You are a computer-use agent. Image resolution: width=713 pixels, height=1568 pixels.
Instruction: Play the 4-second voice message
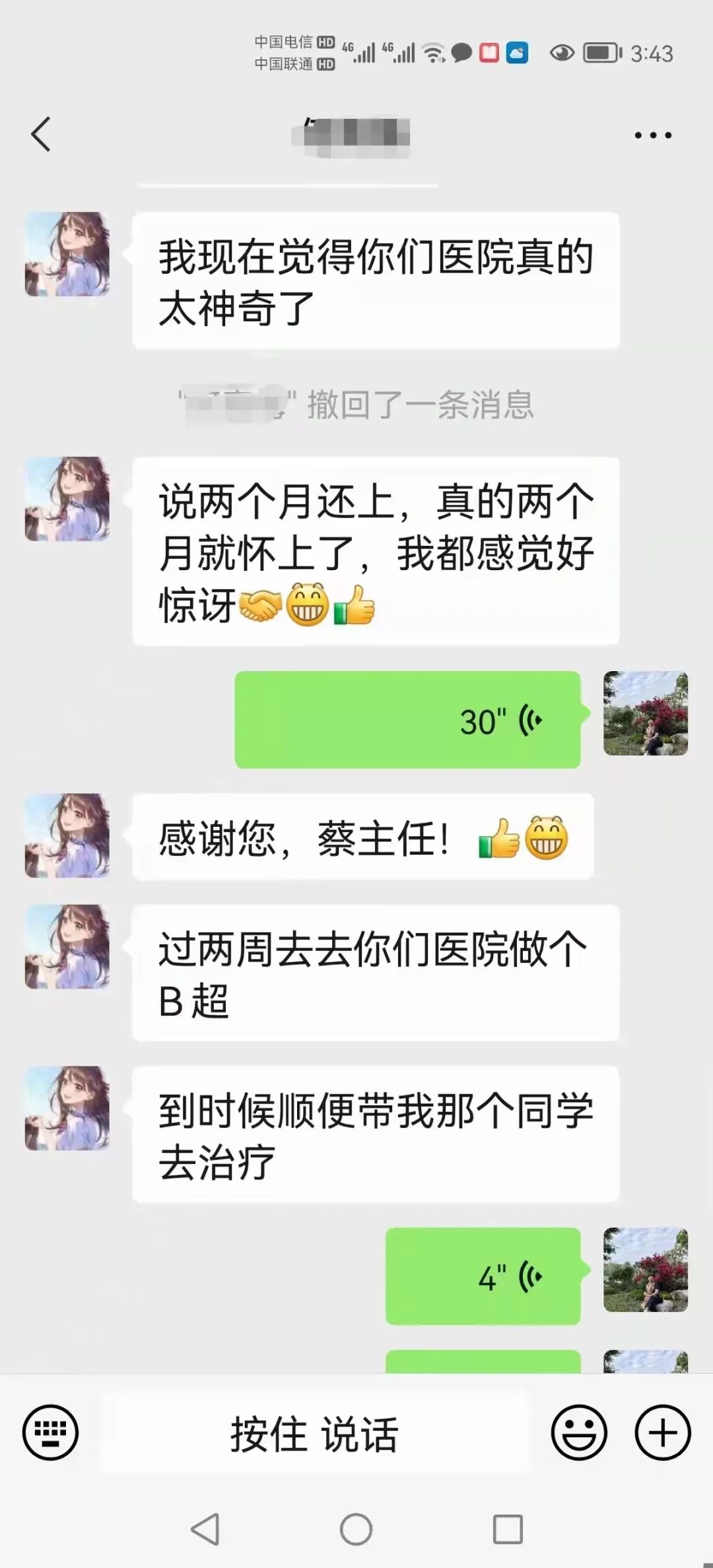point(483,1277)
